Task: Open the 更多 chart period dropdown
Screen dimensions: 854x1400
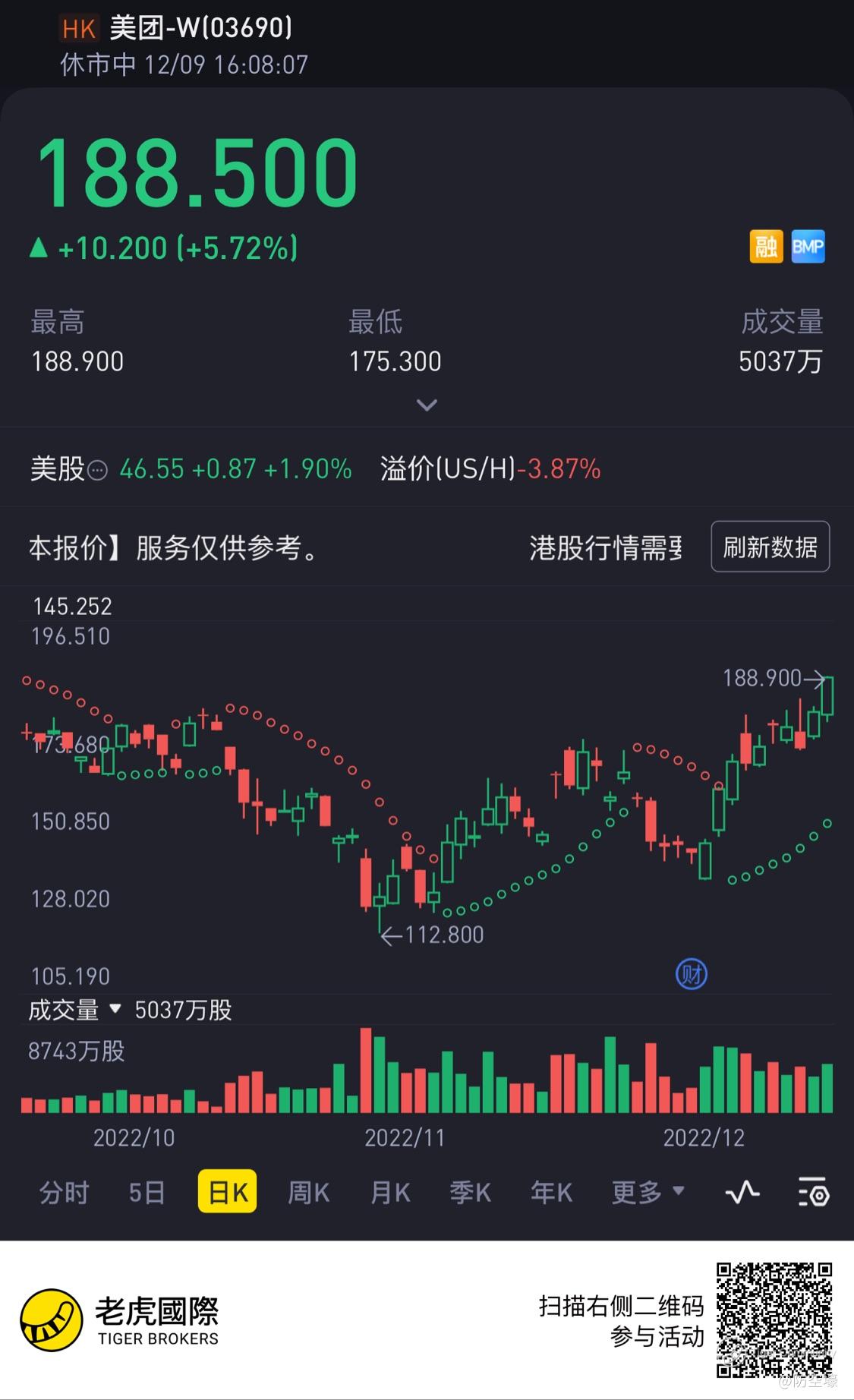Action: coord(648,1192)
